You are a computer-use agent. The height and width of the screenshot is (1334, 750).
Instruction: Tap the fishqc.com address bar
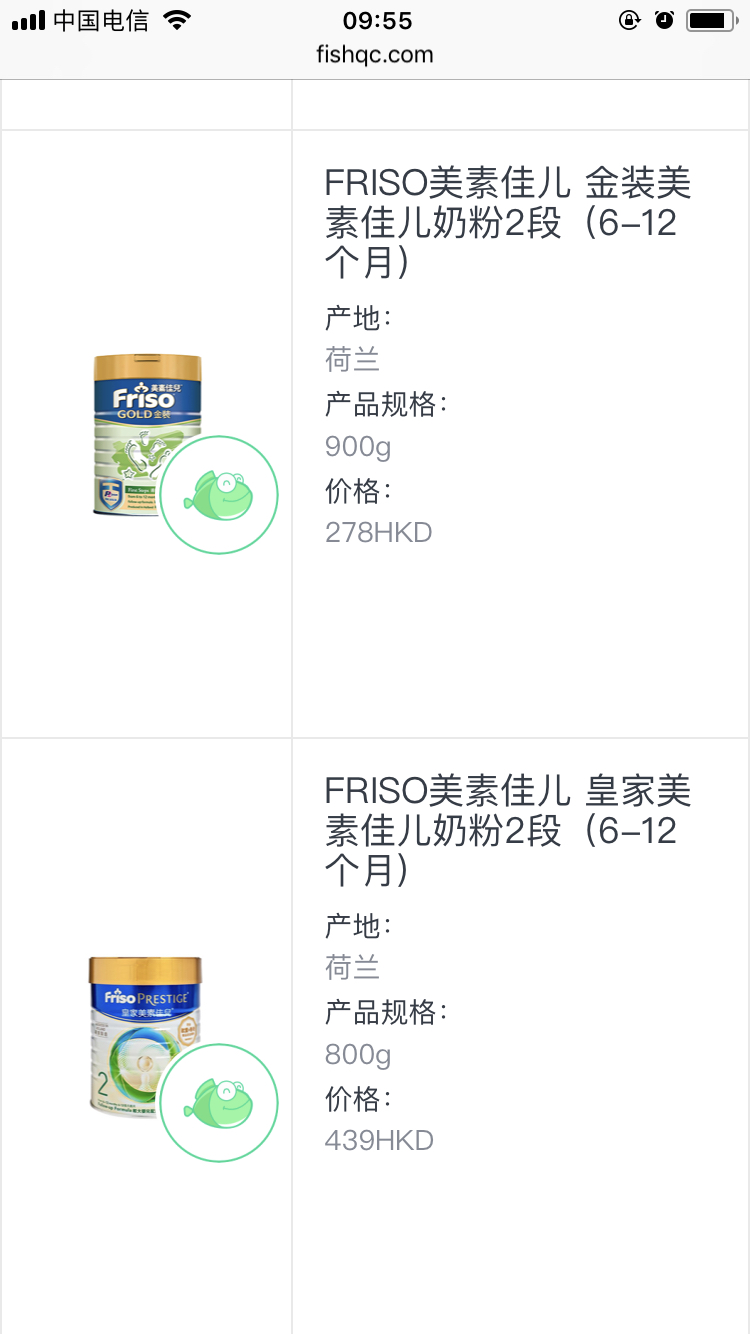coord(375,56)
